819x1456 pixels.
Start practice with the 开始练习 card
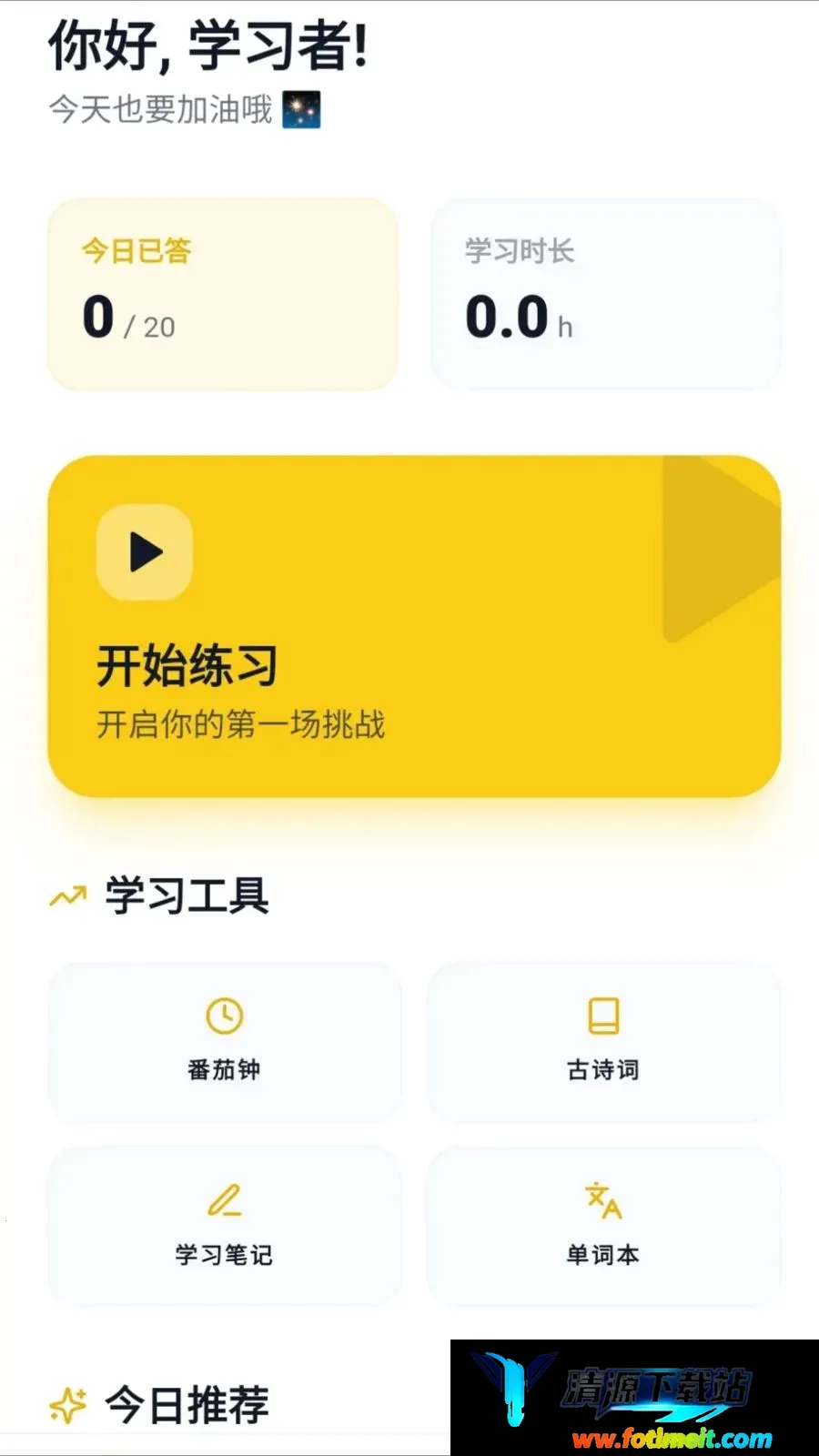click(414, 626)
